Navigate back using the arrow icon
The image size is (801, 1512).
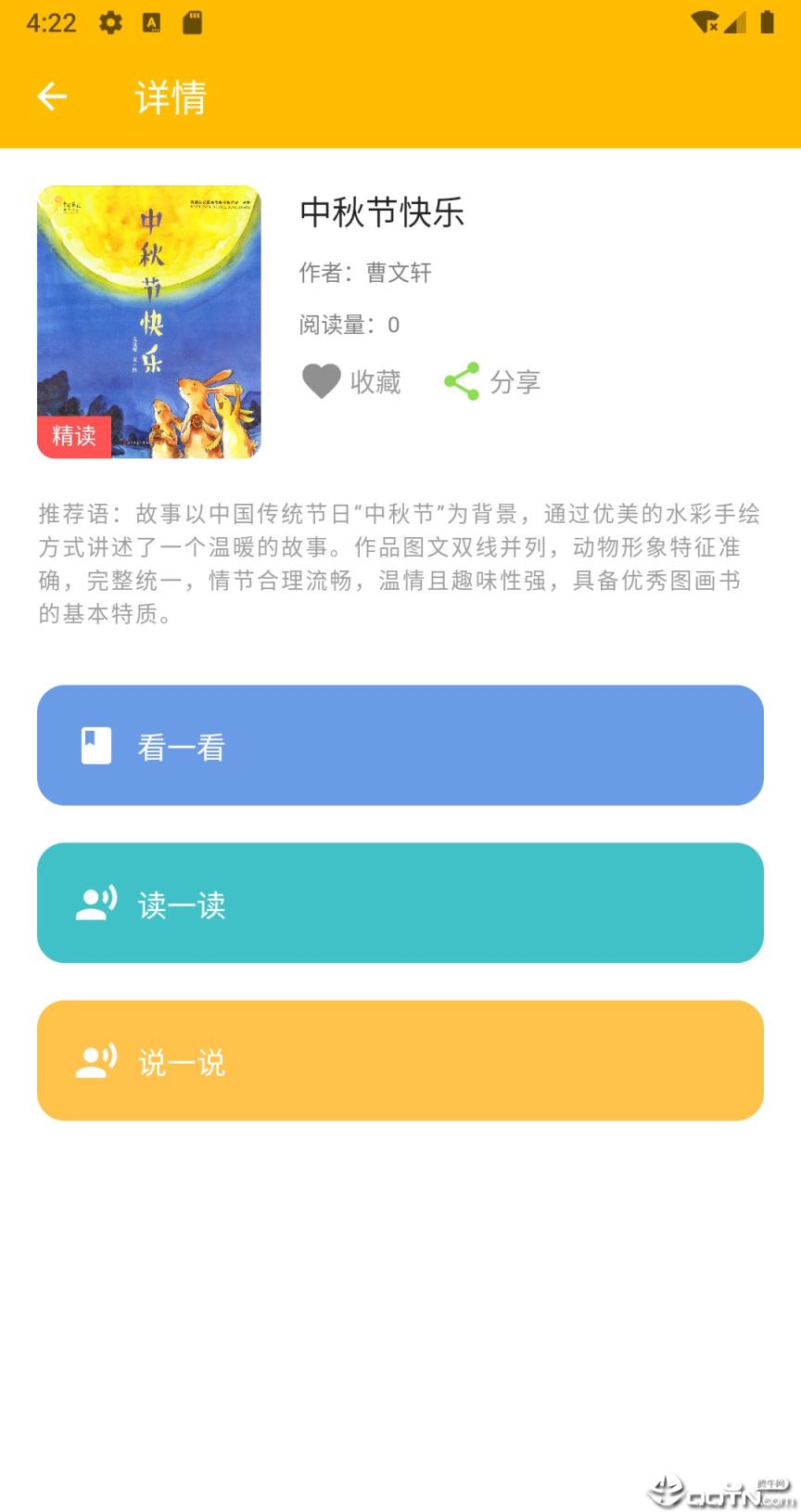(51, 96)
